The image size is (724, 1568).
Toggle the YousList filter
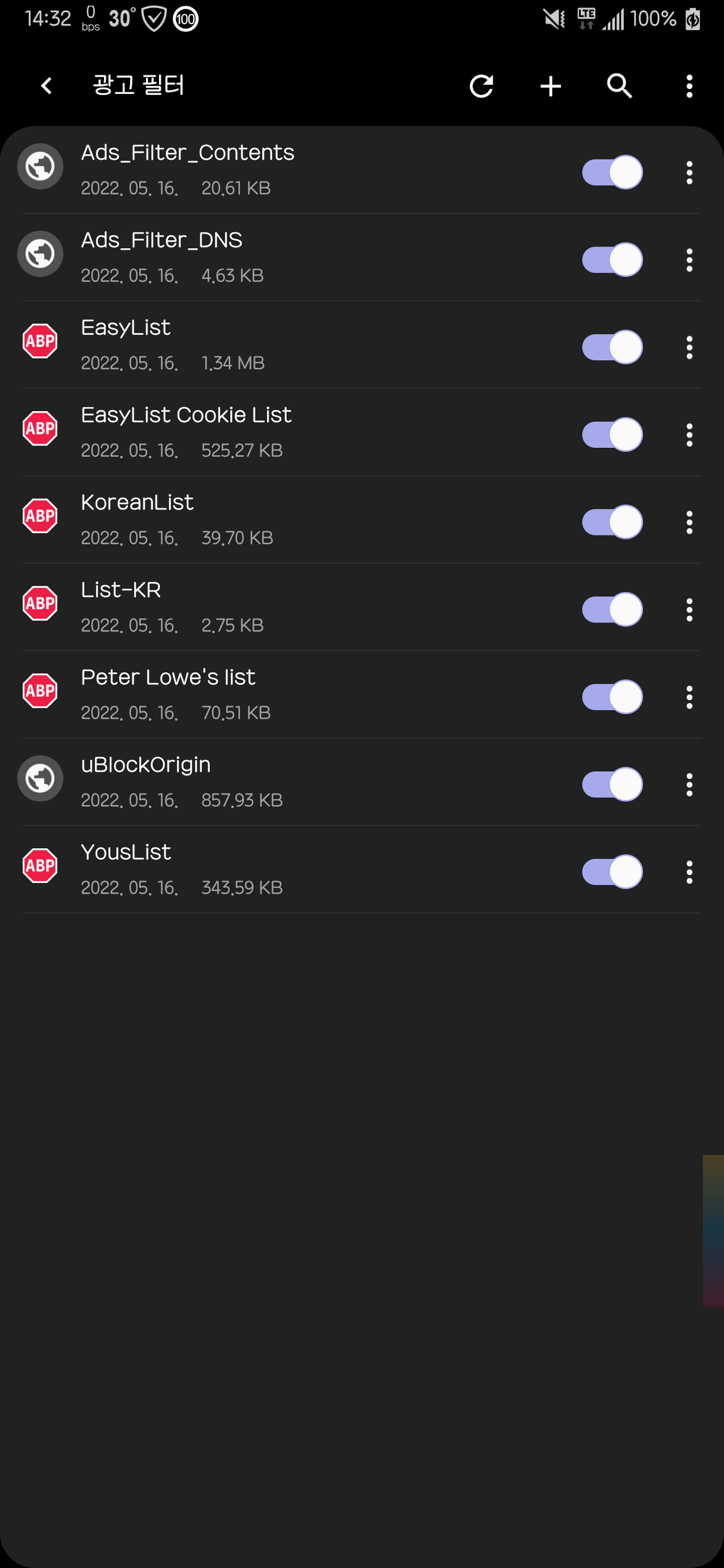point(612,872)
